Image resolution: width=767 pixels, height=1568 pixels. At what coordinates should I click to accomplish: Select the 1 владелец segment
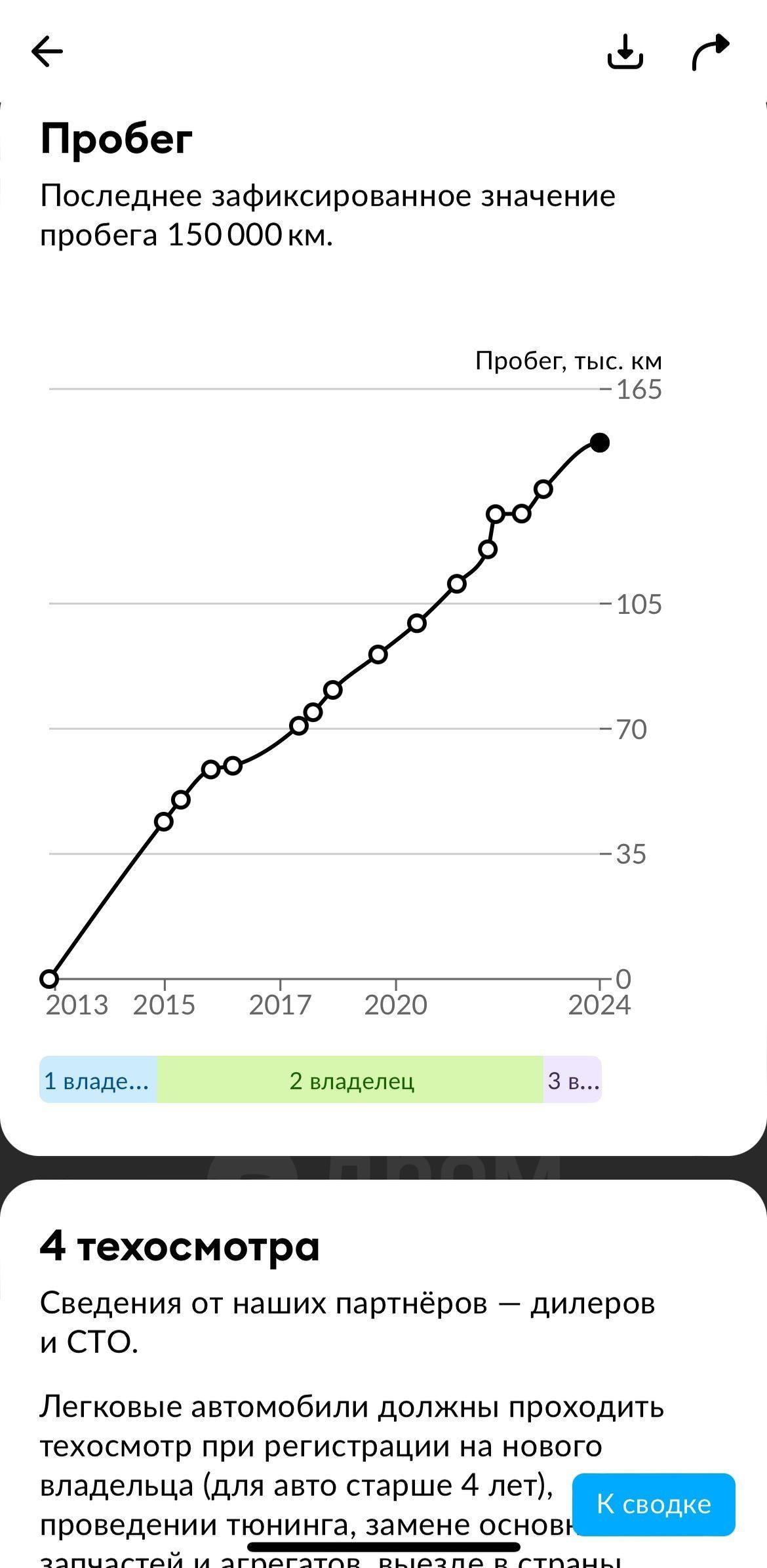pos(98,1080)
